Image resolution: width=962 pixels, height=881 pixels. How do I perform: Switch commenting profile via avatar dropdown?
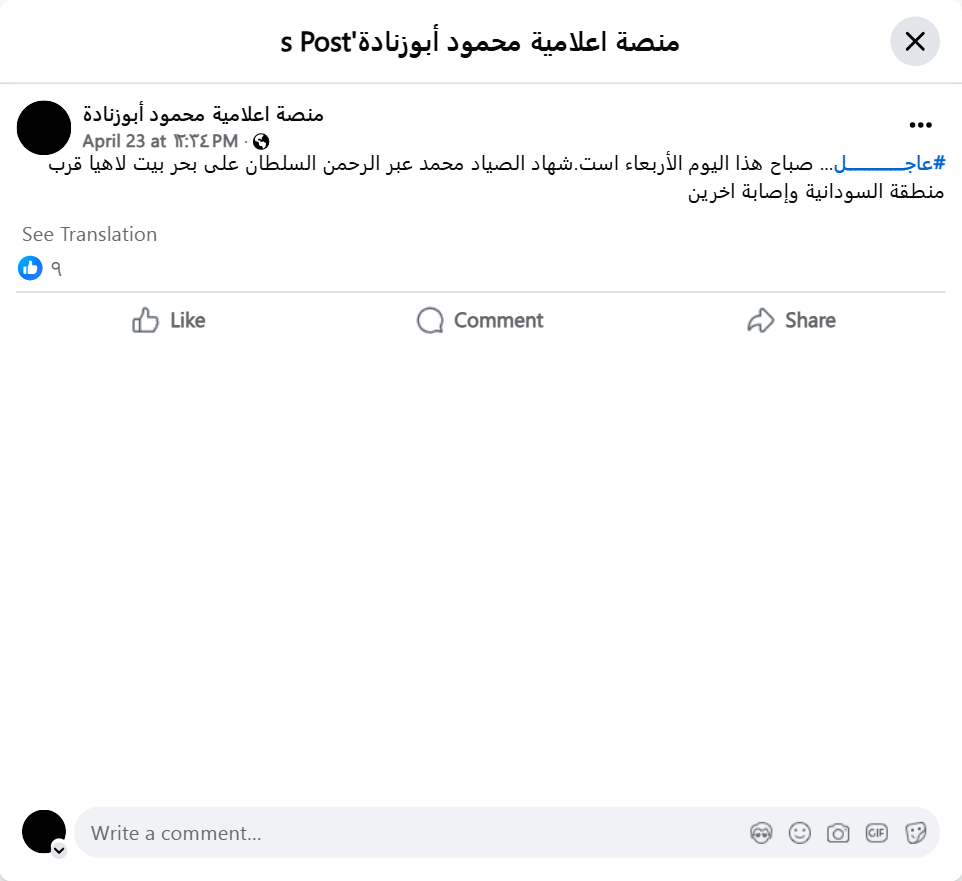[x=59, y=850]
